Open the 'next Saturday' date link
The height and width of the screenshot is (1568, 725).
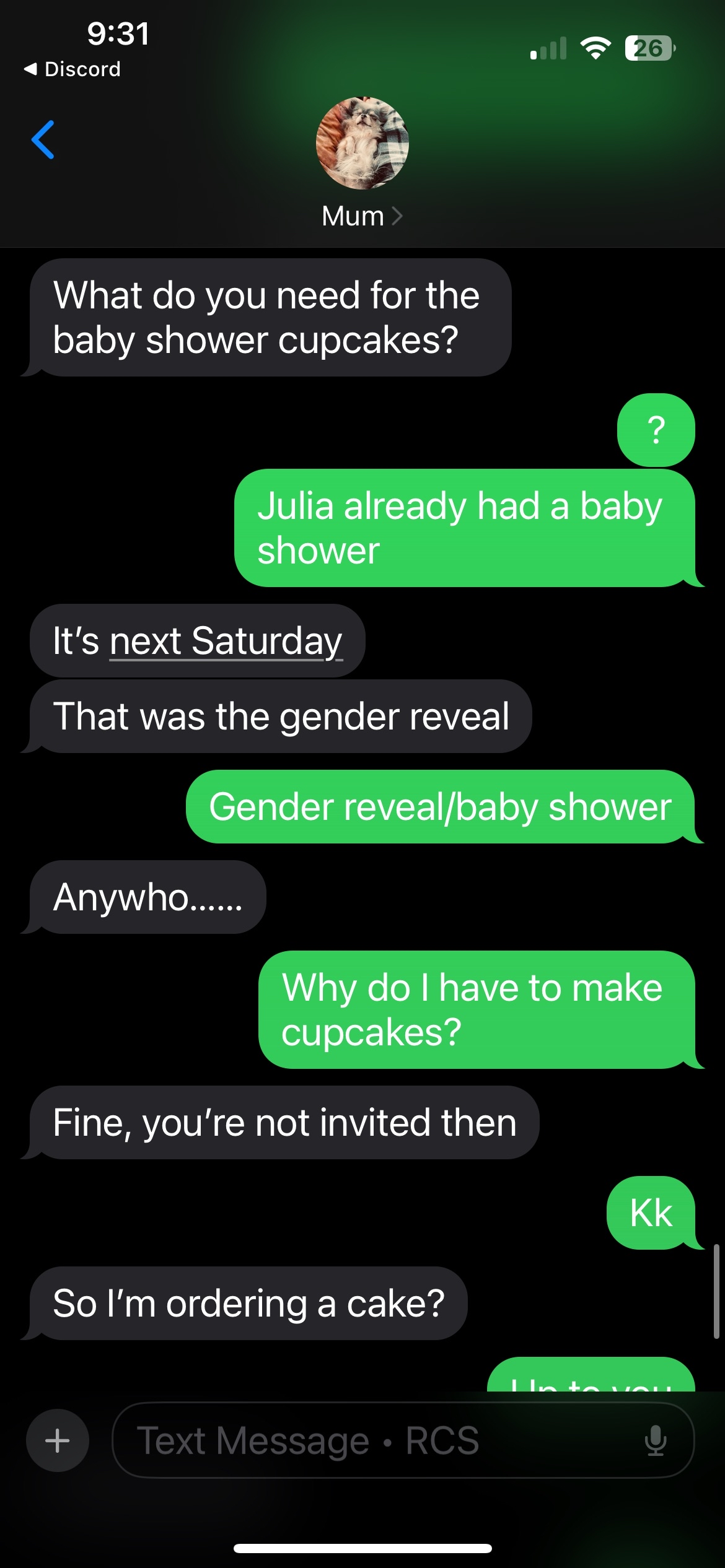click(226, 641)
